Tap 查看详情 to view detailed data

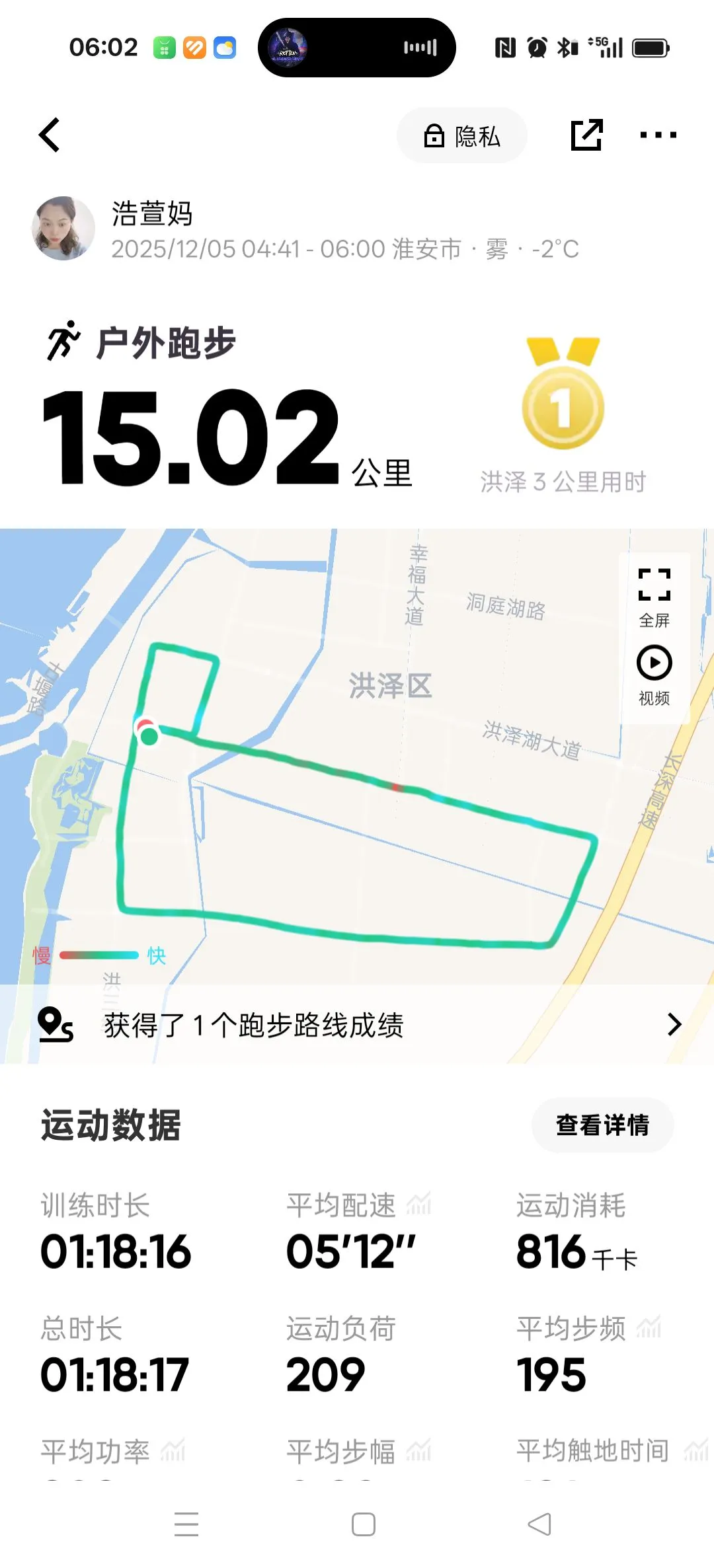[x=602, y=1125]
